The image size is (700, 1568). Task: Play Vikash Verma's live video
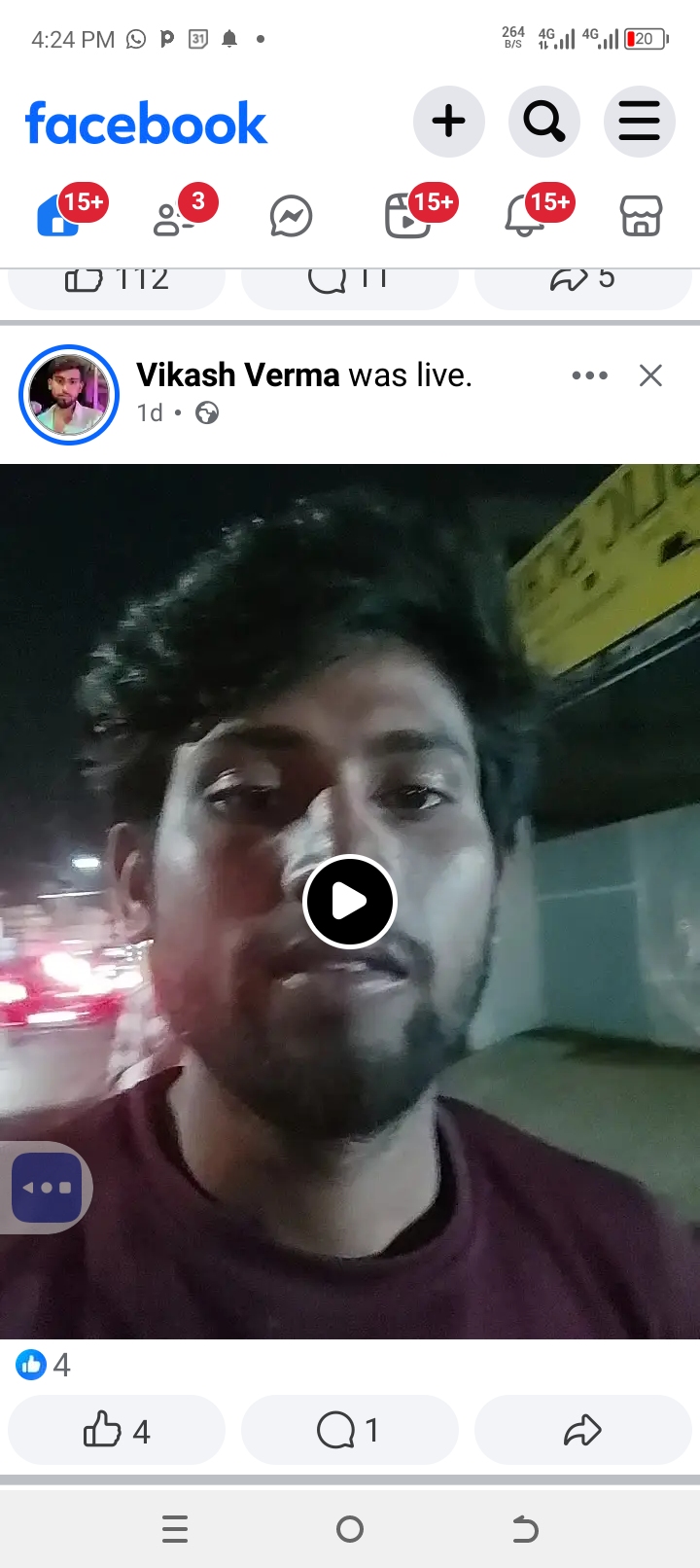[x=350, y=902]
